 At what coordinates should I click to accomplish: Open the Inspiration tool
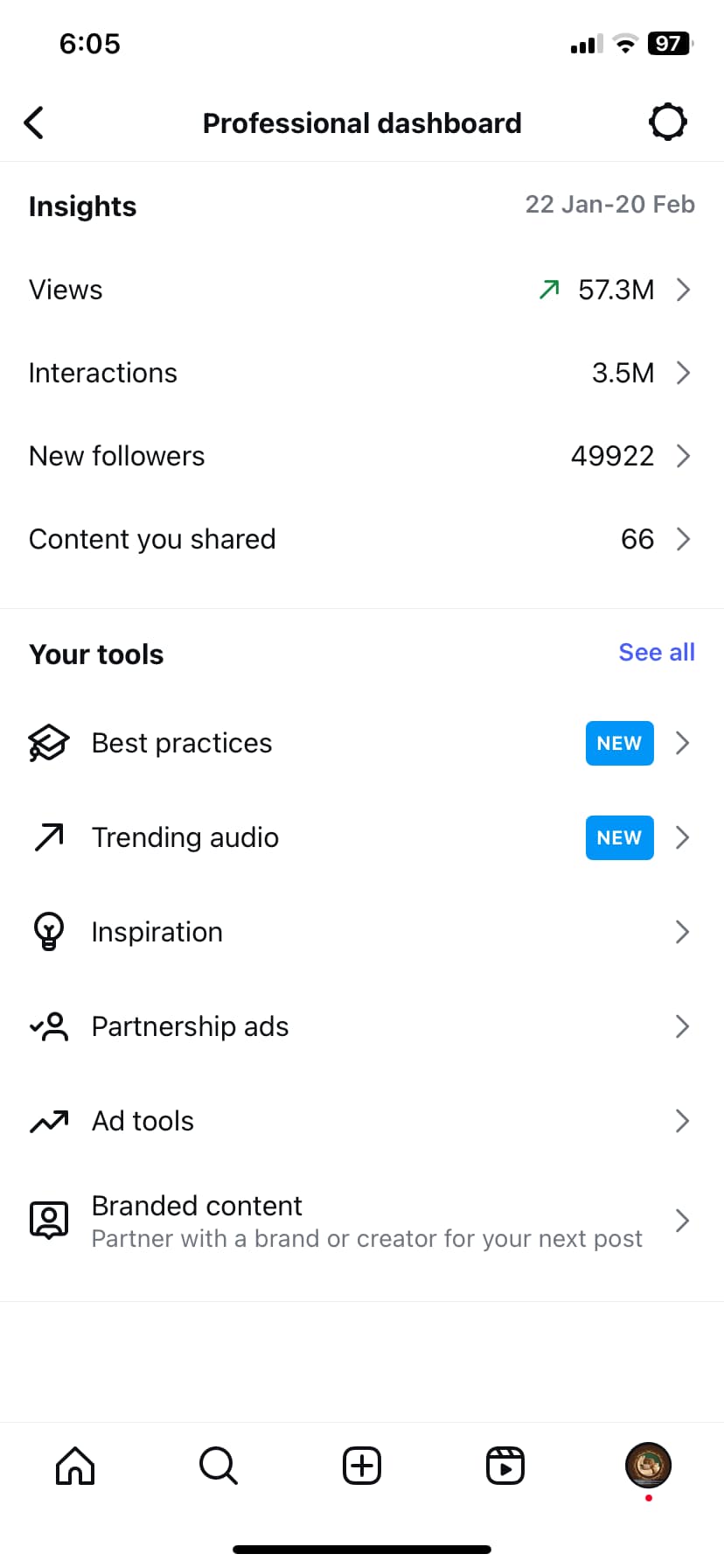point(362,932)
